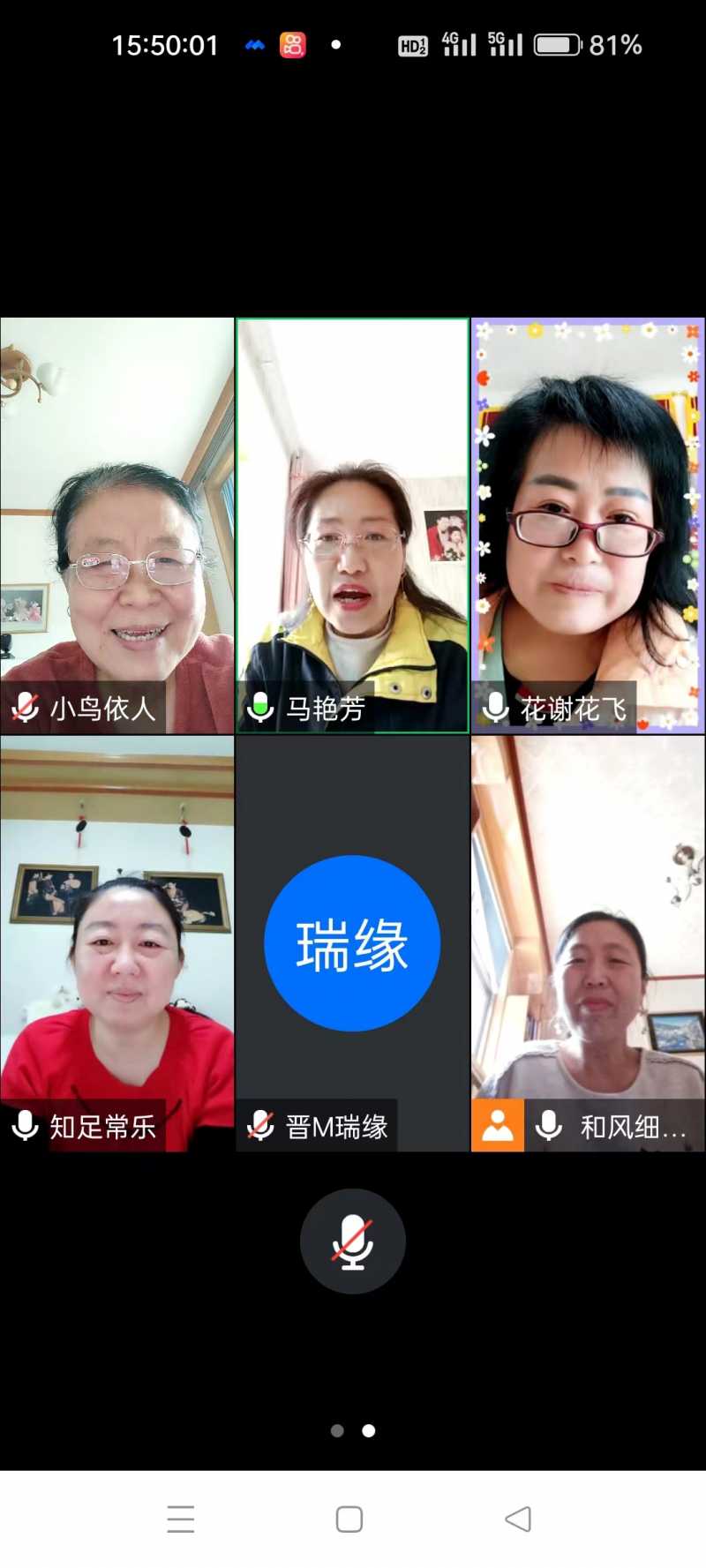The height and width of the screenshot is (1568, 706).
Task: Select the 晋M瑞缘 avatar tile
Action: (x=352, y=943)
